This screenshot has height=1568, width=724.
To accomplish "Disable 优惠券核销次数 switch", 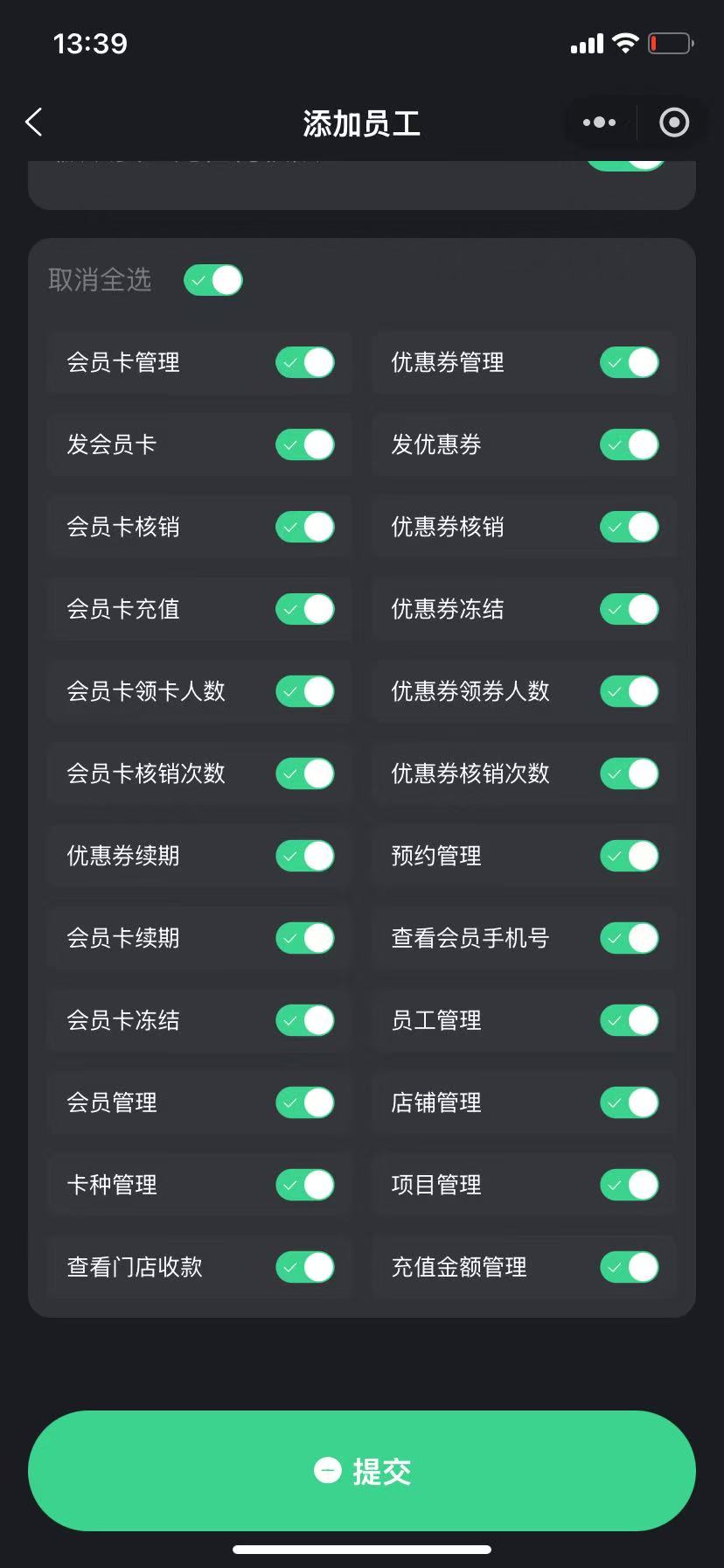I will (x=630, y=773).
